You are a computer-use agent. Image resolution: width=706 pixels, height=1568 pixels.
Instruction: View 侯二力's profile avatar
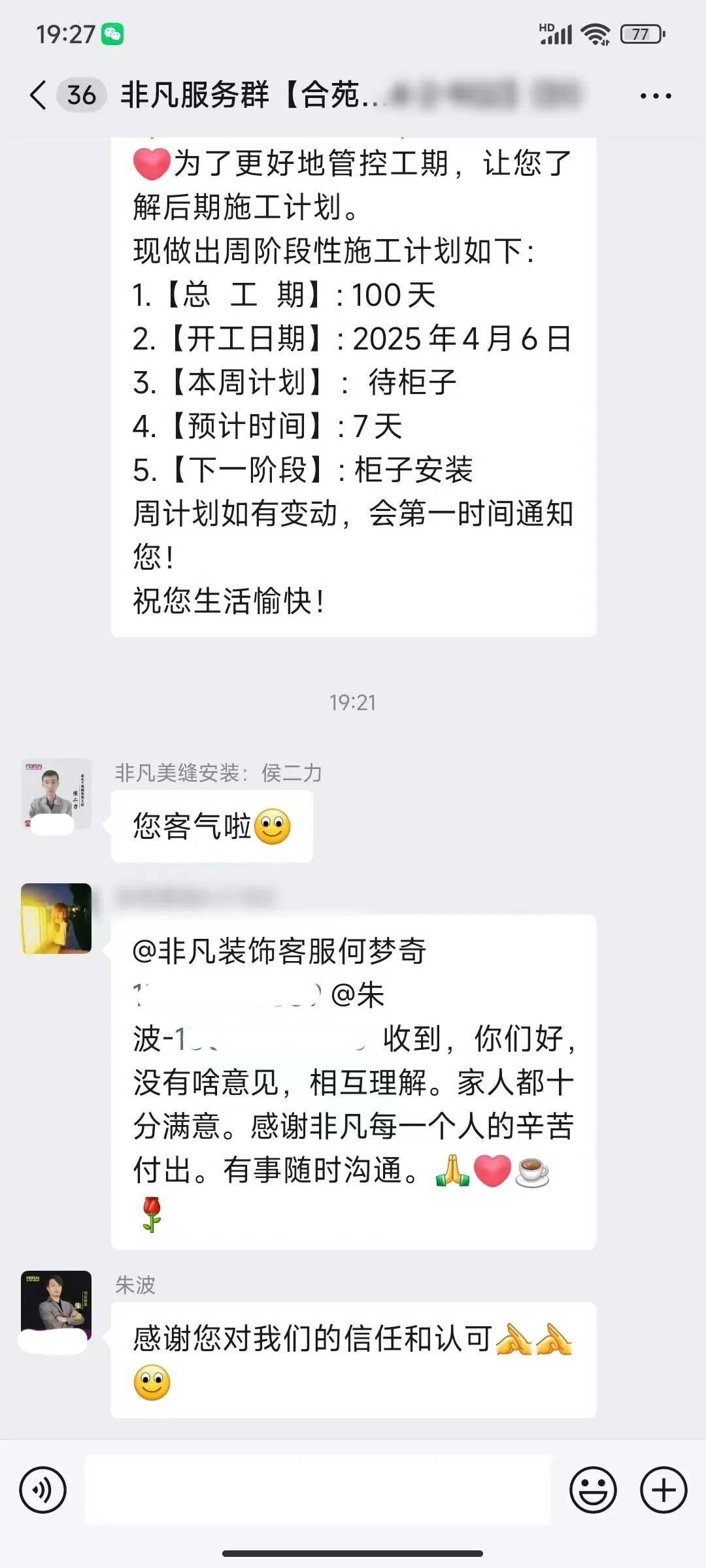coord(56,794)
